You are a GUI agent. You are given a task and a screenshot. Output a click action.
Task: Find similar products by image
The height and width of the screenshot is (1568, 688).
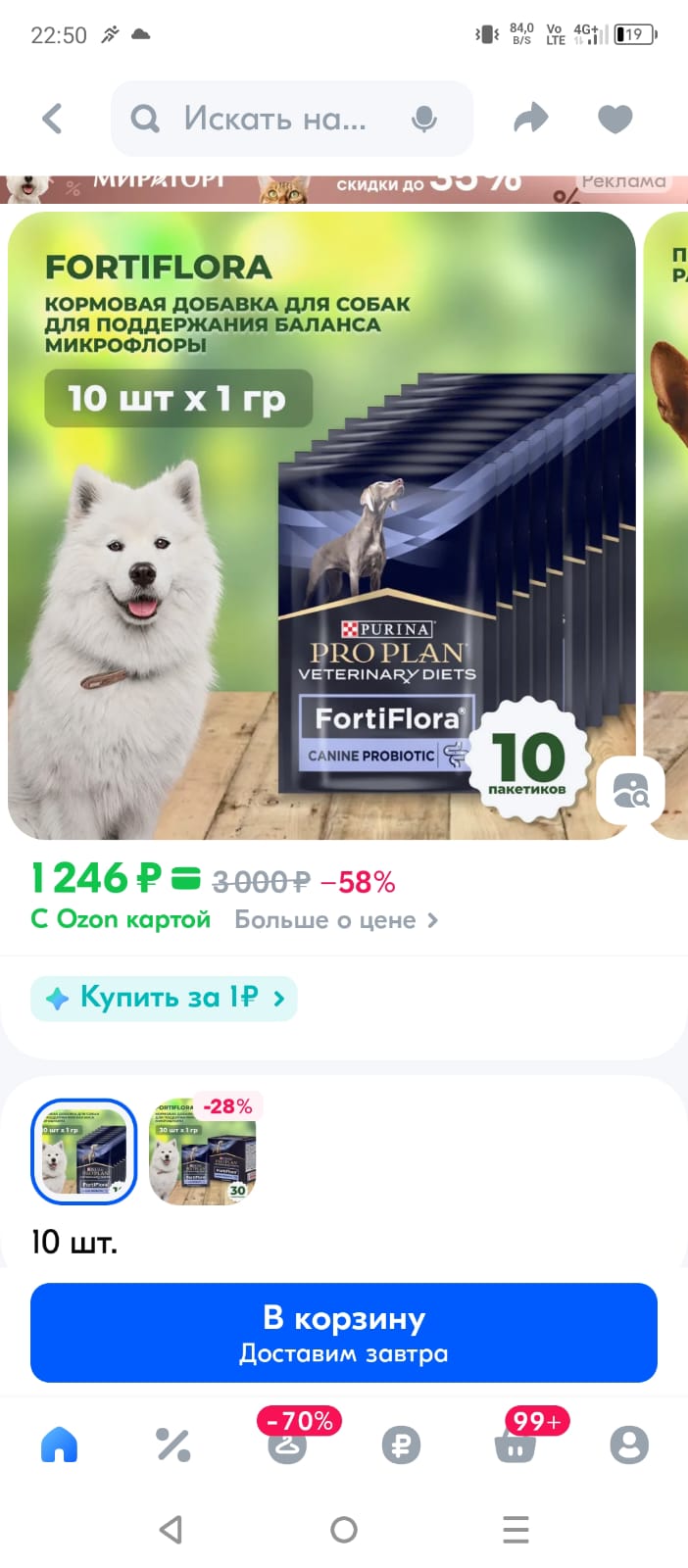click(630, 790)
